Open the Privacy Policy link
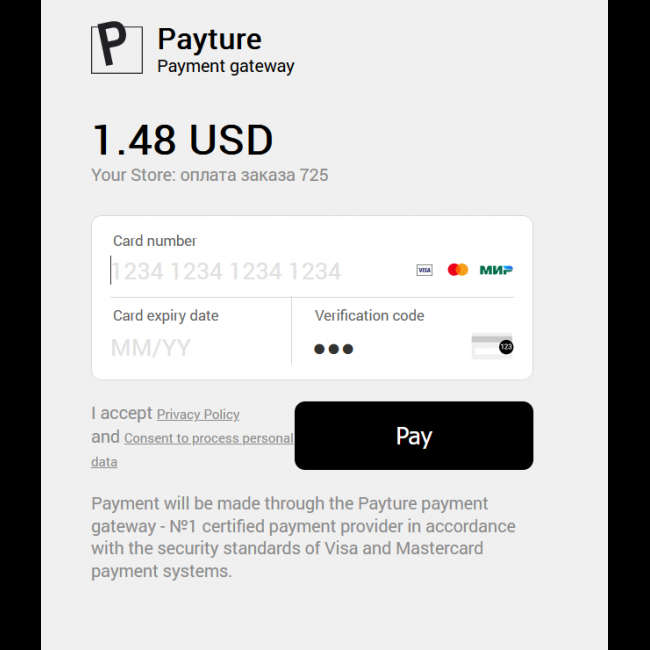Image resolution: width=650 pixels, height=650 pixels. pyautogui.click(x=198, y=414)
